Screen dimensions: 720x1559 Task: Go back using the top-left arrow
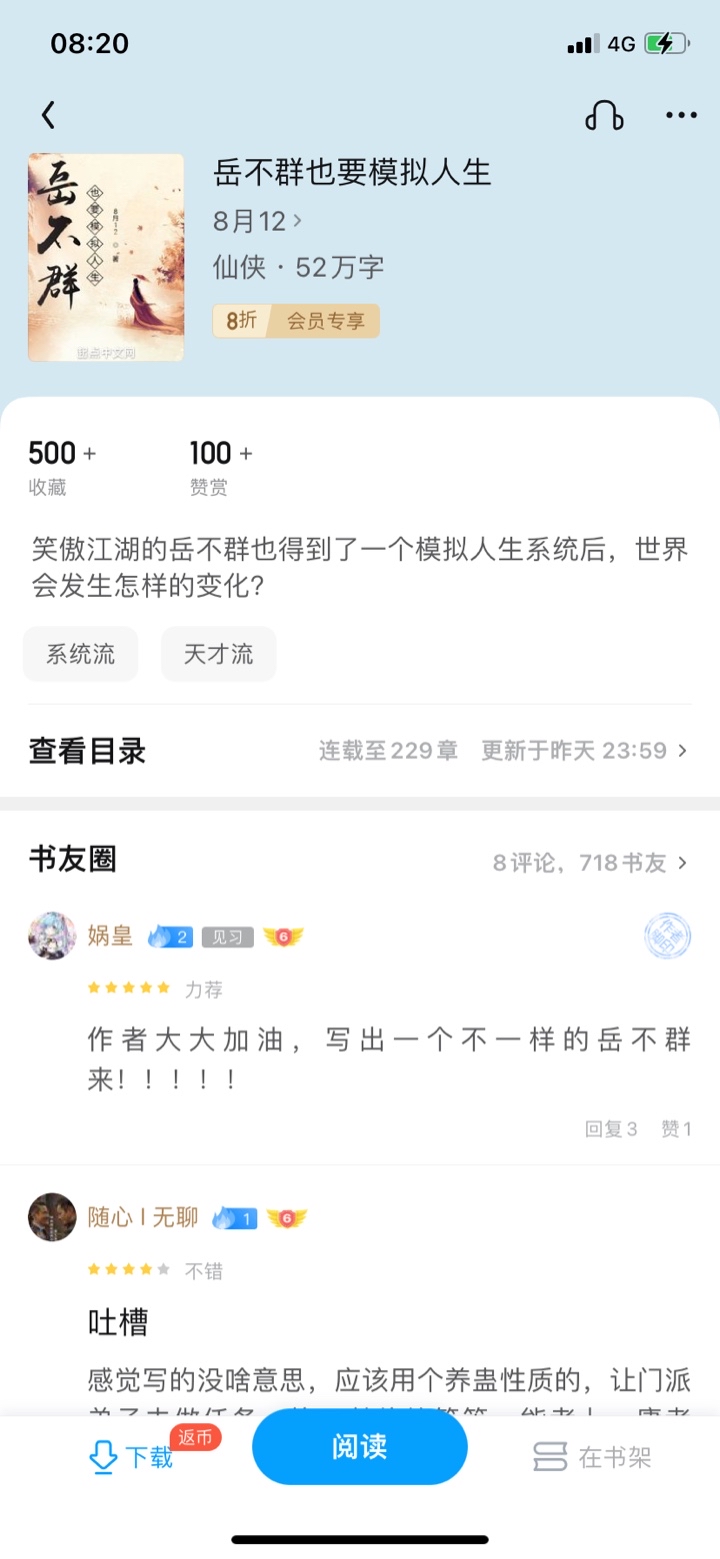click(48, 116)
